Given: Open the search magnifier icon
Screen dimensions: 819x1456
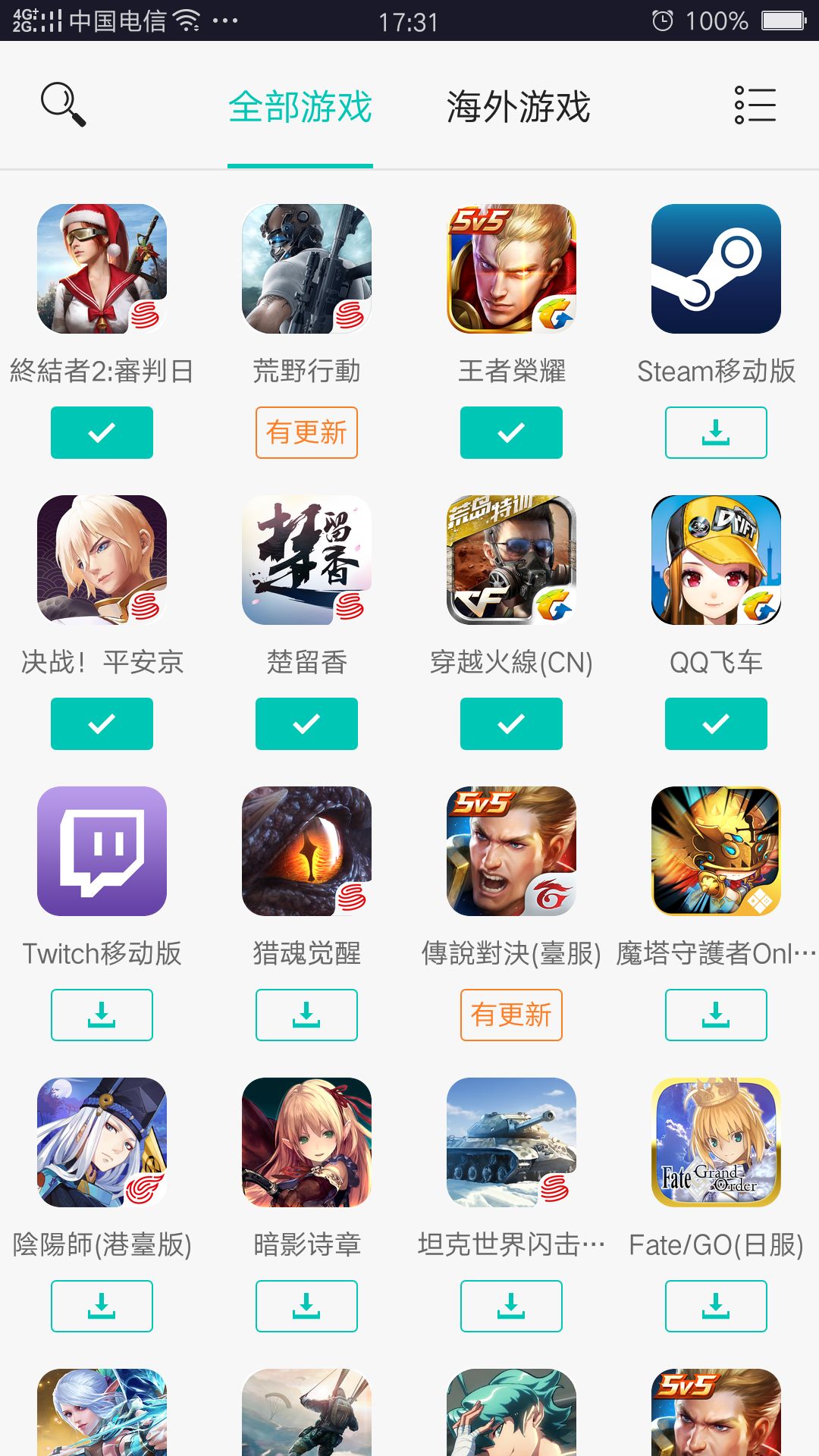Looking at the screenshot, I should pyautogui.click(x=61, y=105).
